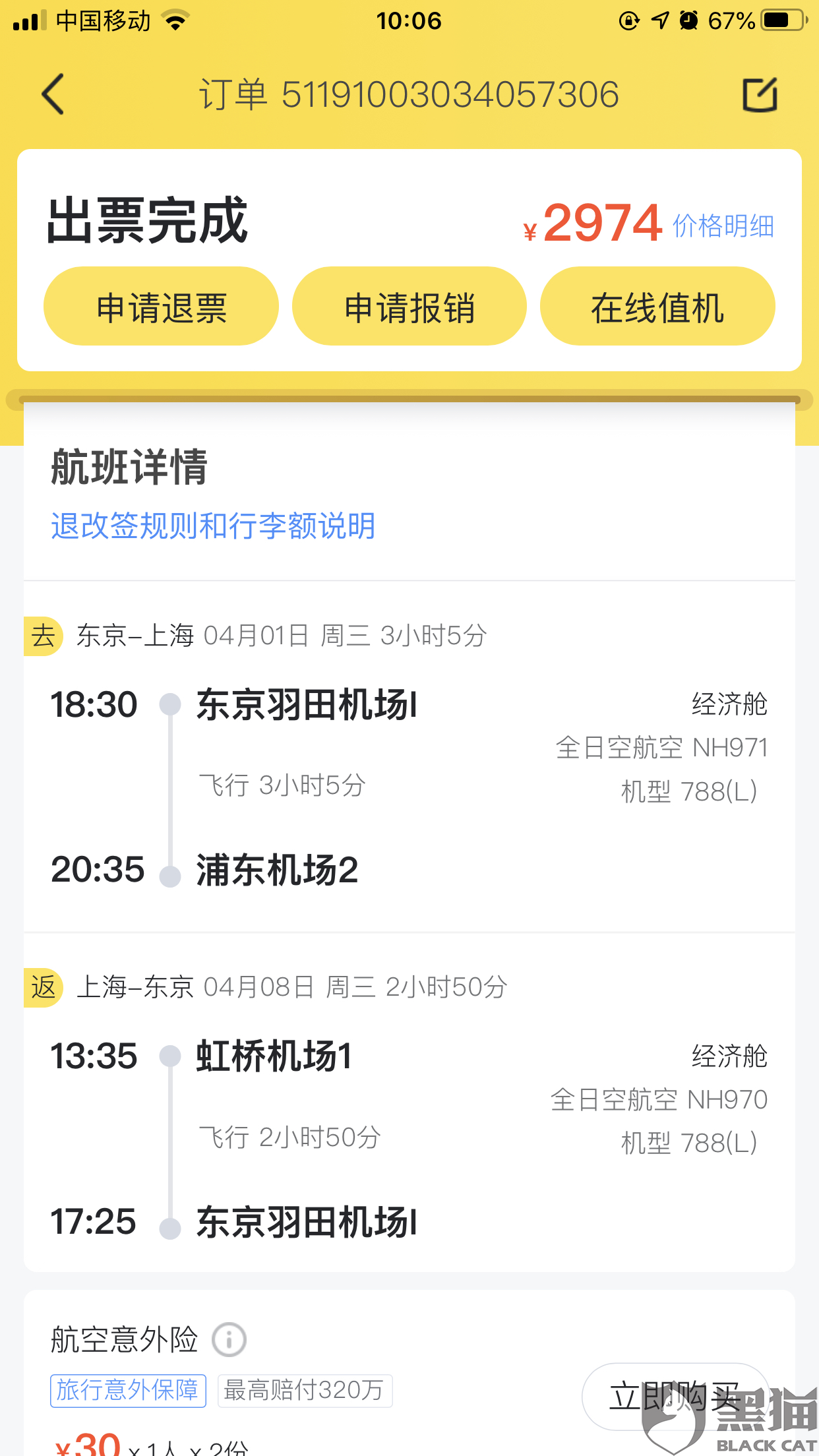Go back from the order details
819x1456 pixels.
54,94
